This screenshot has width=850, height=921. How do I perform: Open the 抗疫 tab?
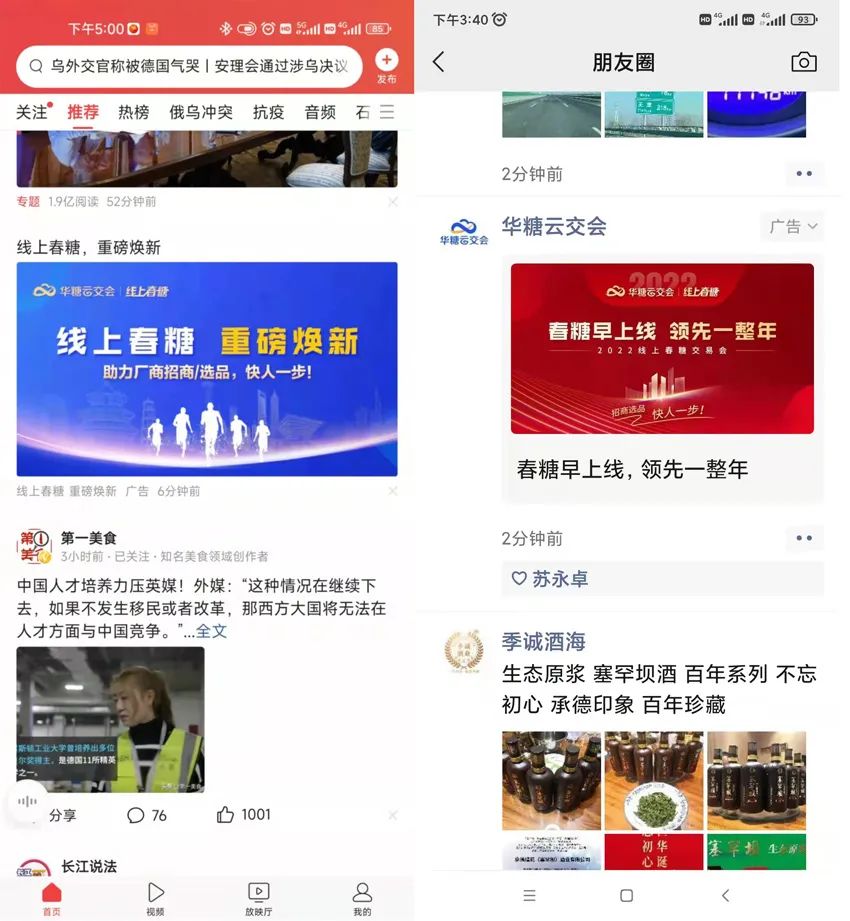click(268, 112)
